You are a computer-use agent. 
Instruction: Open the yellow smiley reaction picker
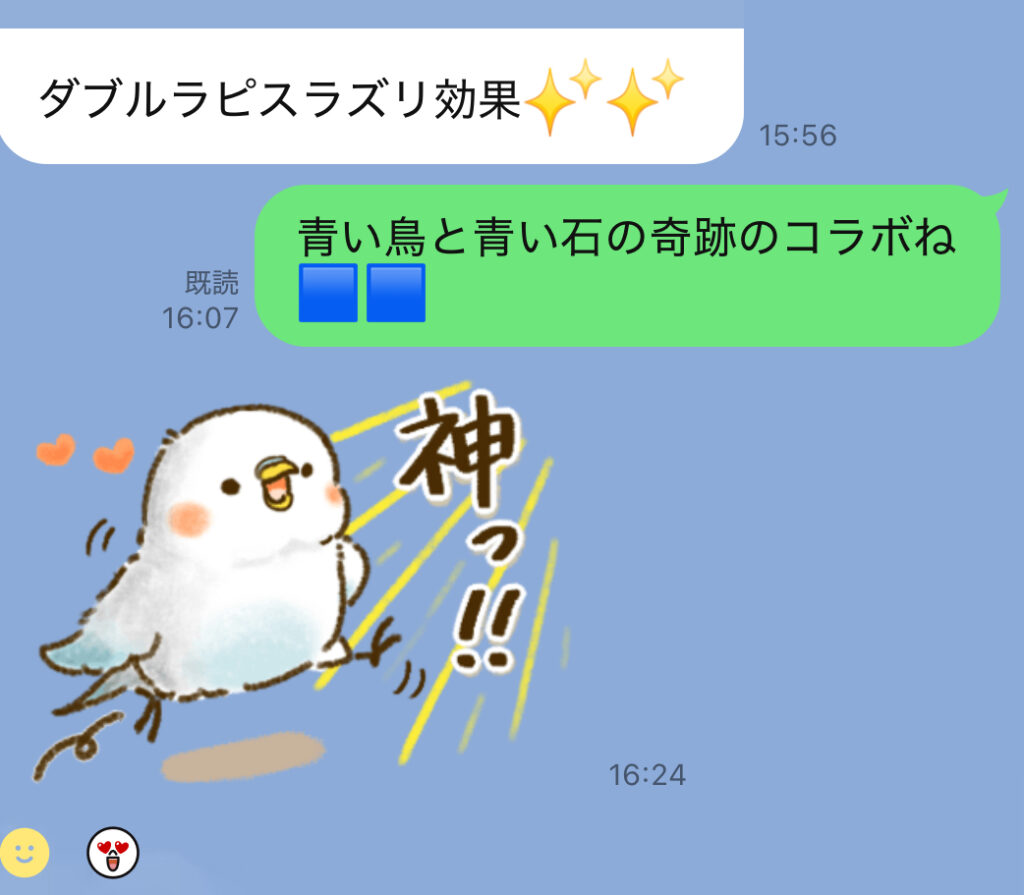24,852
